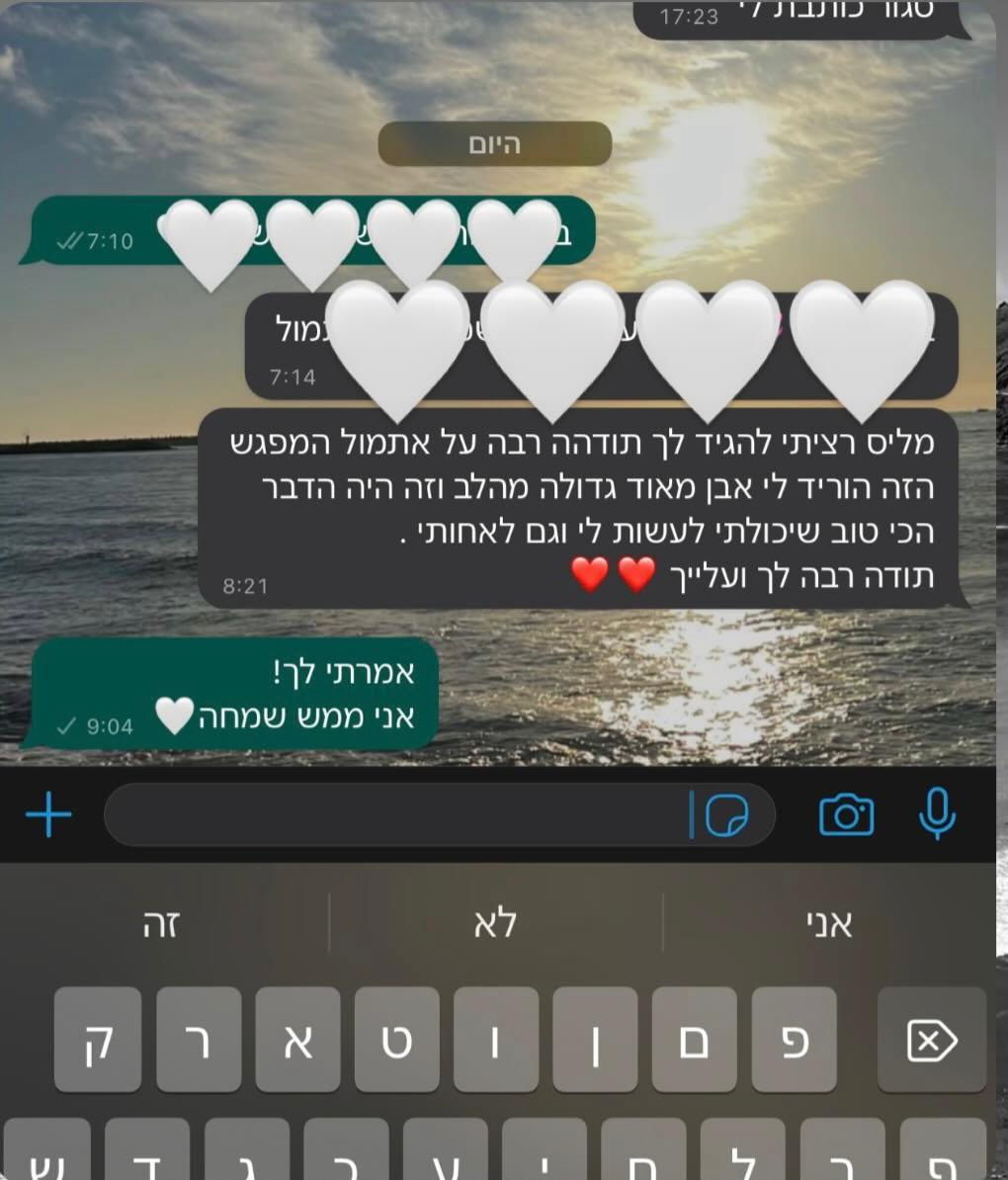Choose the keyboard suggestion "לא"
This screenshot has width=1008, height=1180.
(x=496, y=924)
